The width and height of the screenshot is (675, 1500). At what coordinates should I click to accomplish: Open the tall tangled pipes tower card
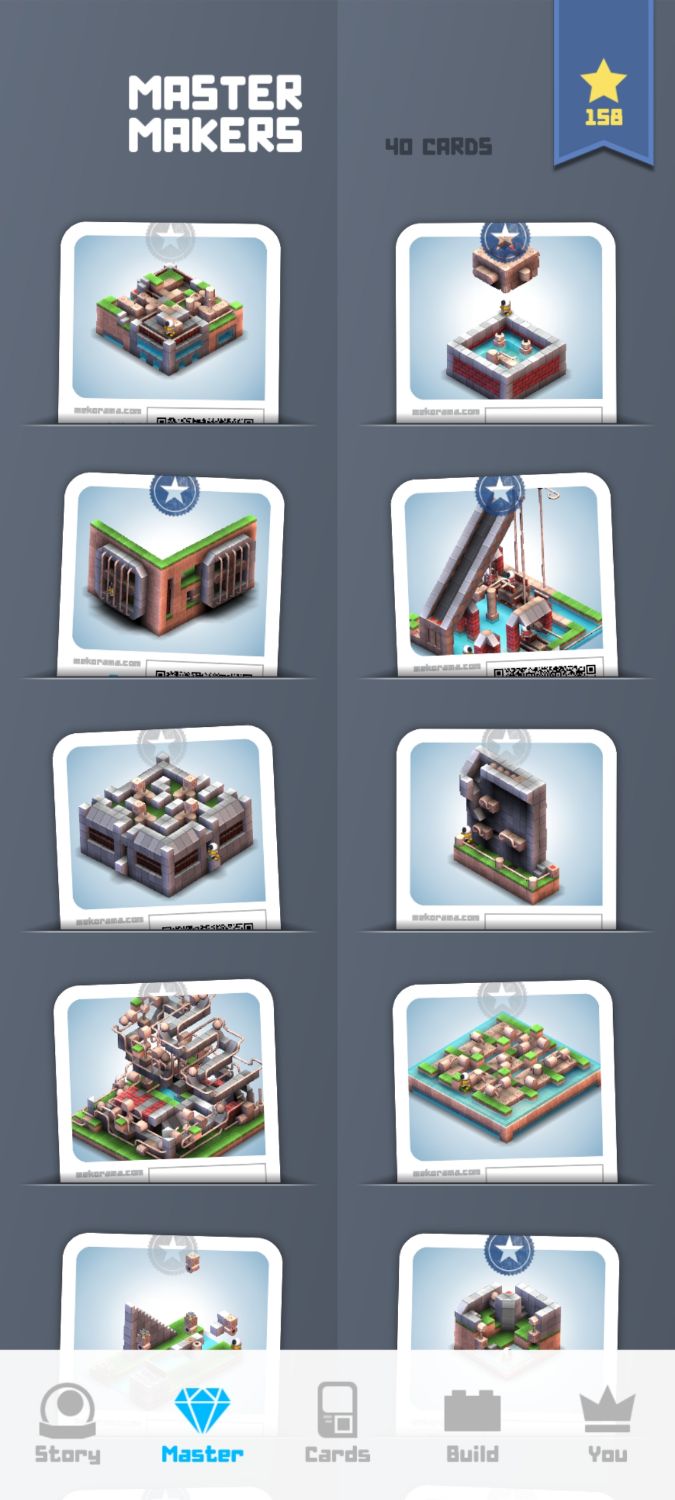click(166, 1082)
